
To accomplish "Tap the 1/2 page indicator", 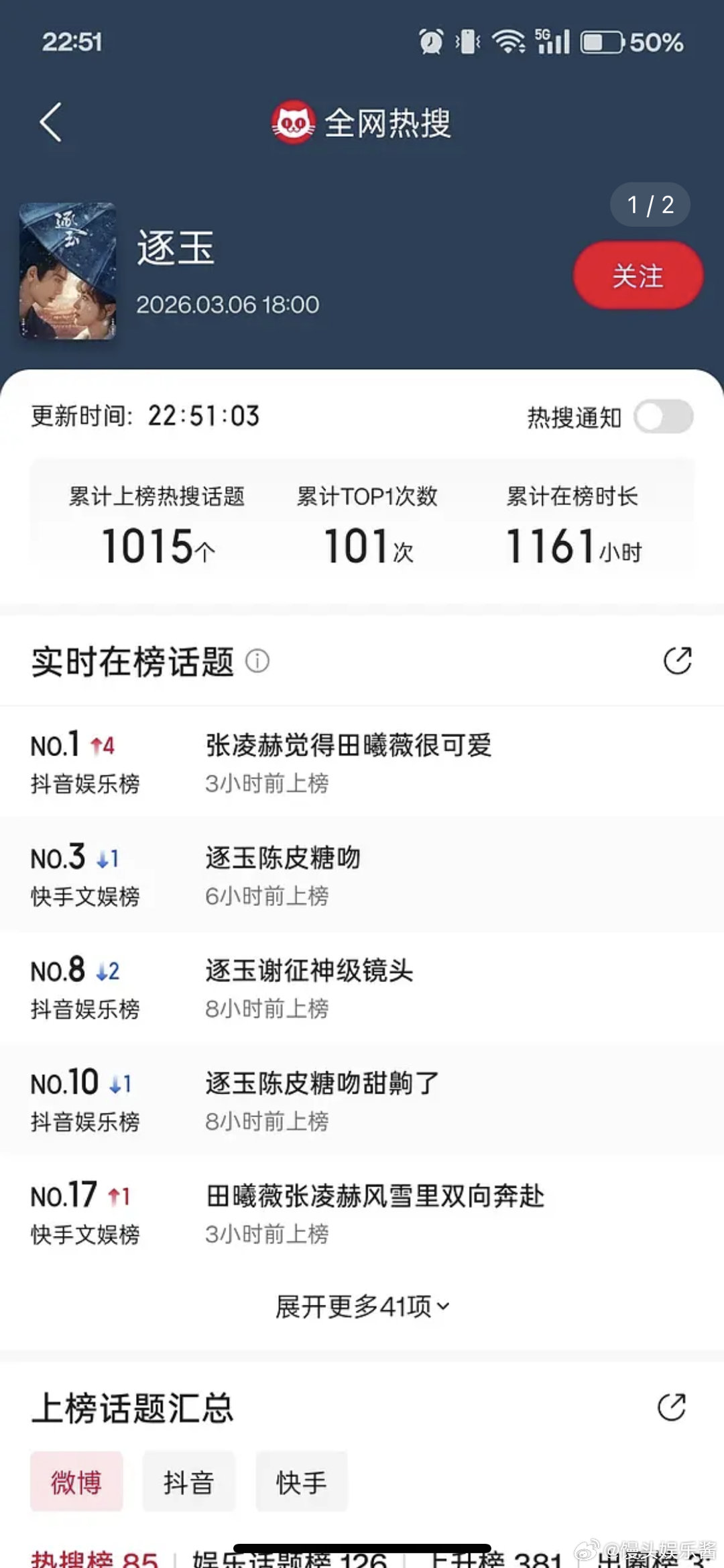I will pos(650,203).
